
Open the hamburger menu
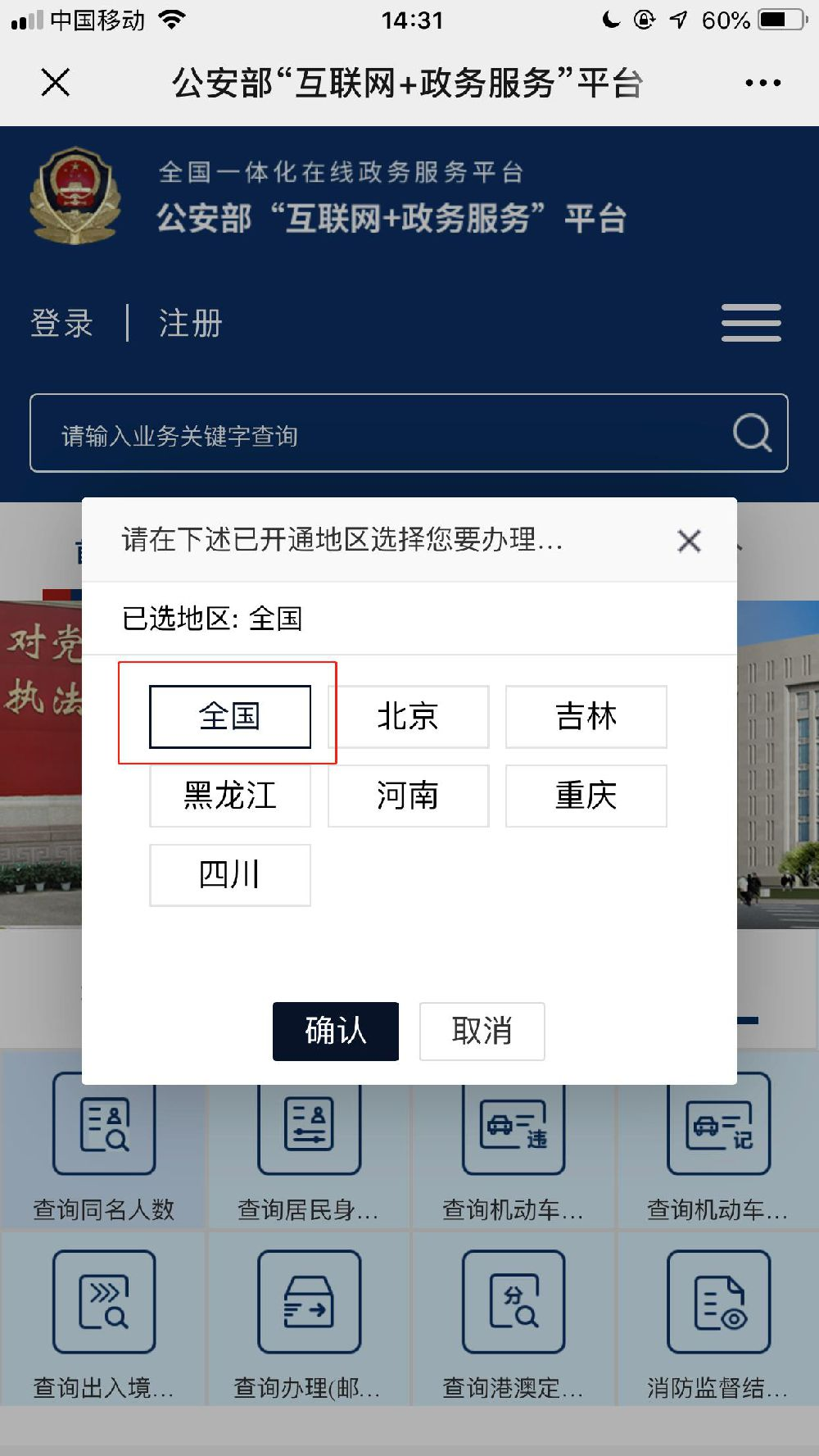pos(751,323)
